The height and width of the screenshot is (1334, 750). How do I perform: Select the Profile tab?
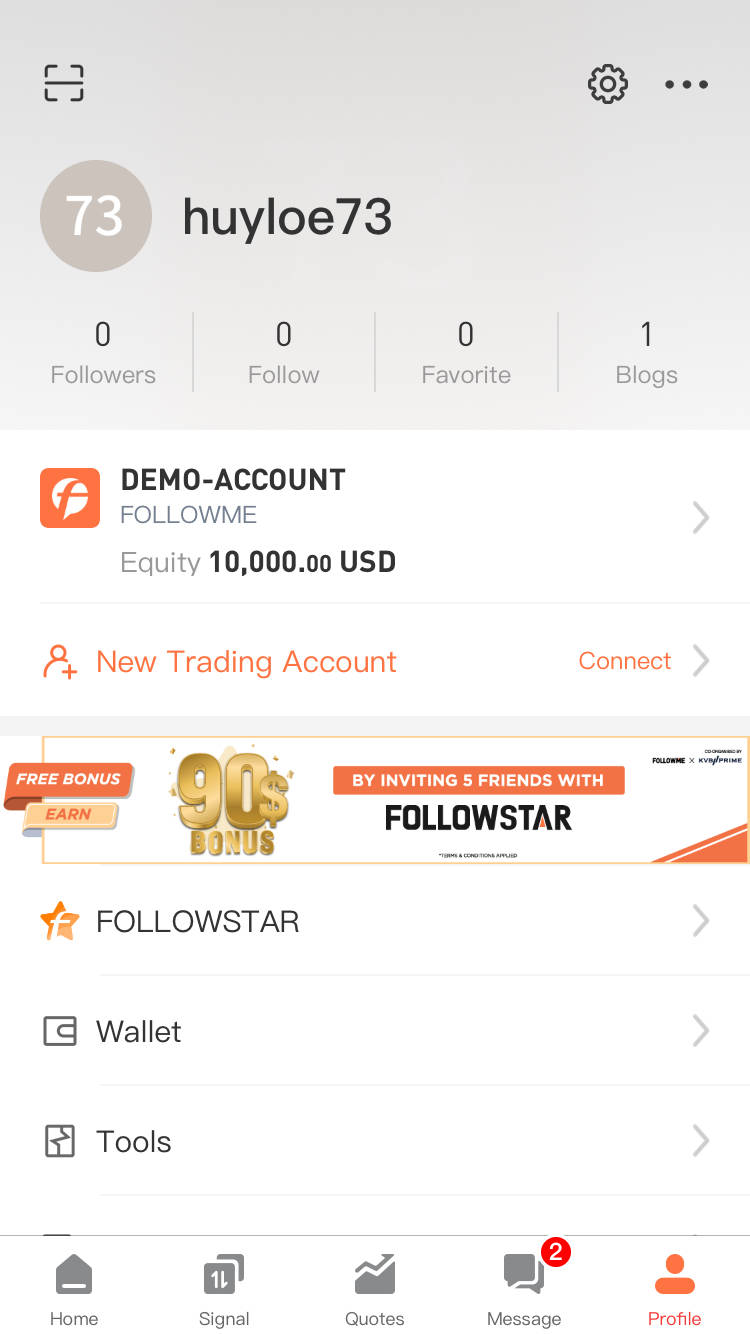coord(675,1288)
